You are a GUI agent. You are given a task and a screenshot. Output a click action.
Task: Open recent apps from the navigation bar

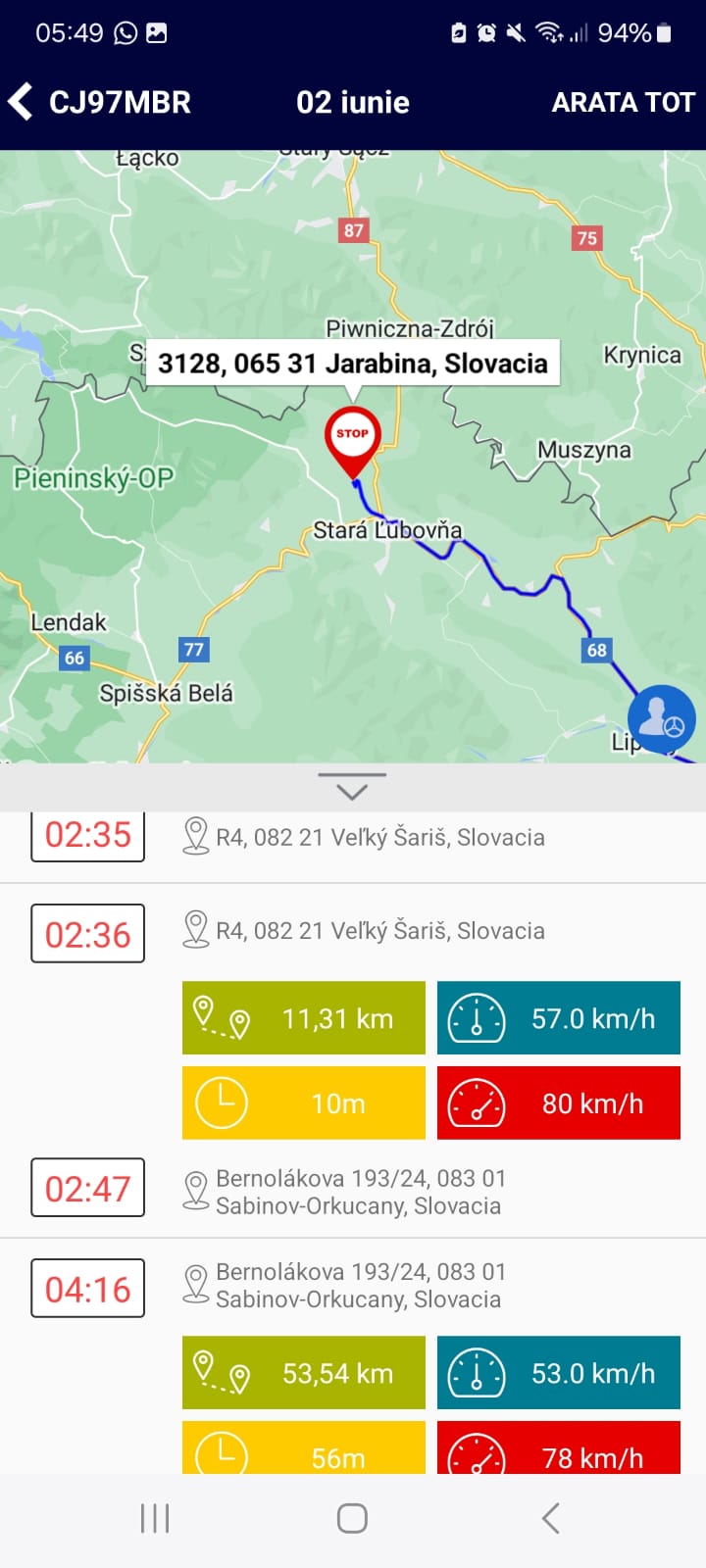(x=155, y=1518)
